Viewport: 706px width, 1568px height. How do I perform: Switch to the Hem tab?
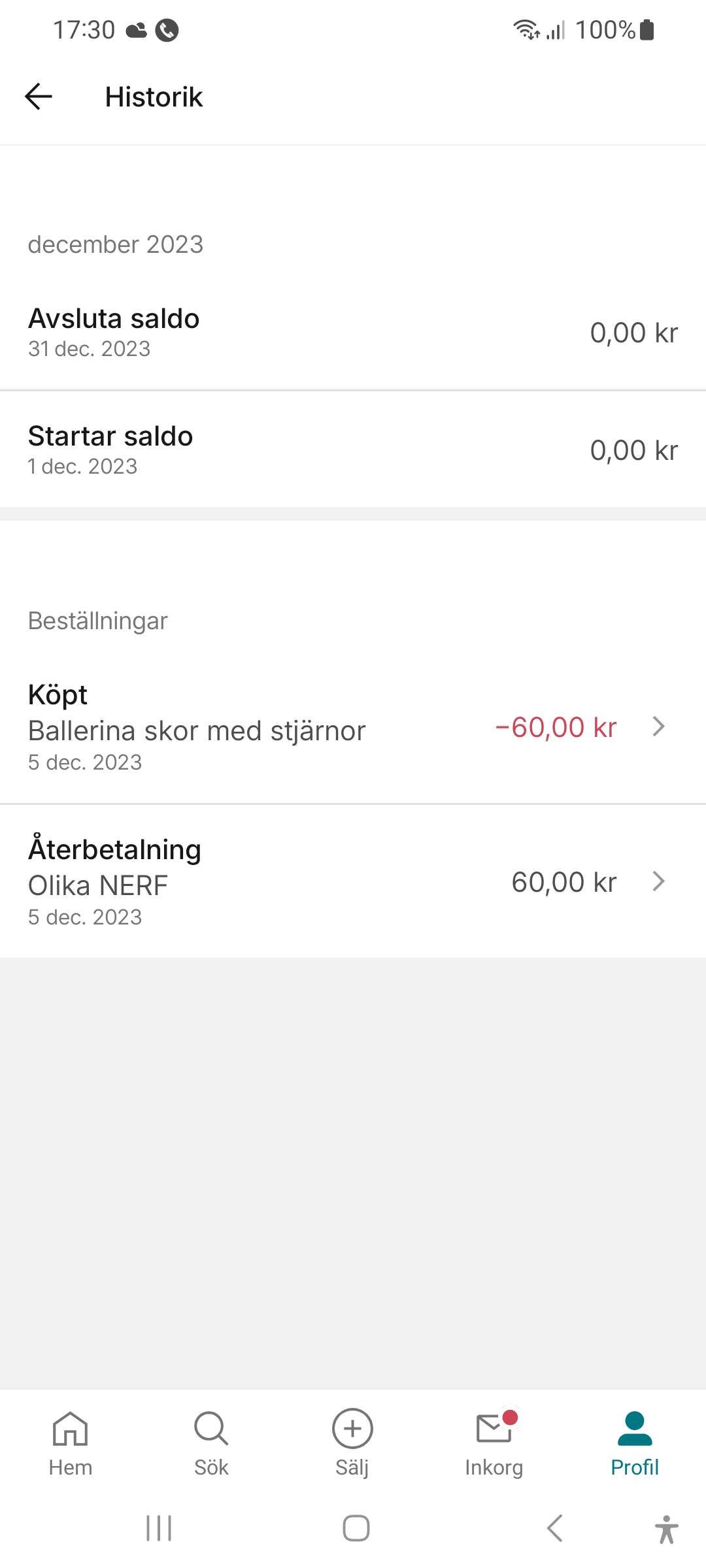click(x=71, y=1443)
